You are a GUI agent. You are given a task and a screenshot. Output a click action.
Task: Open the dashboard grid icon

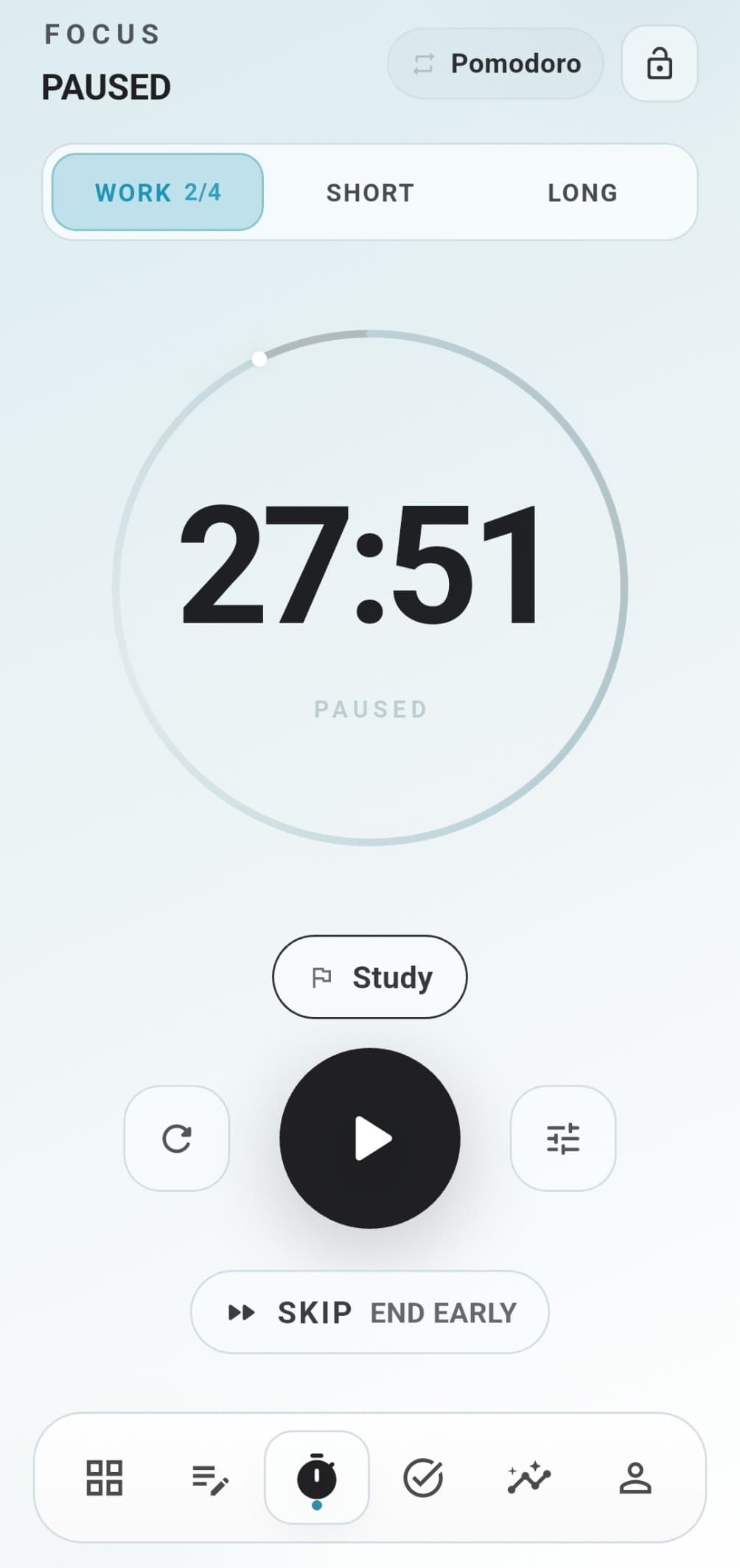(104, 1478)
